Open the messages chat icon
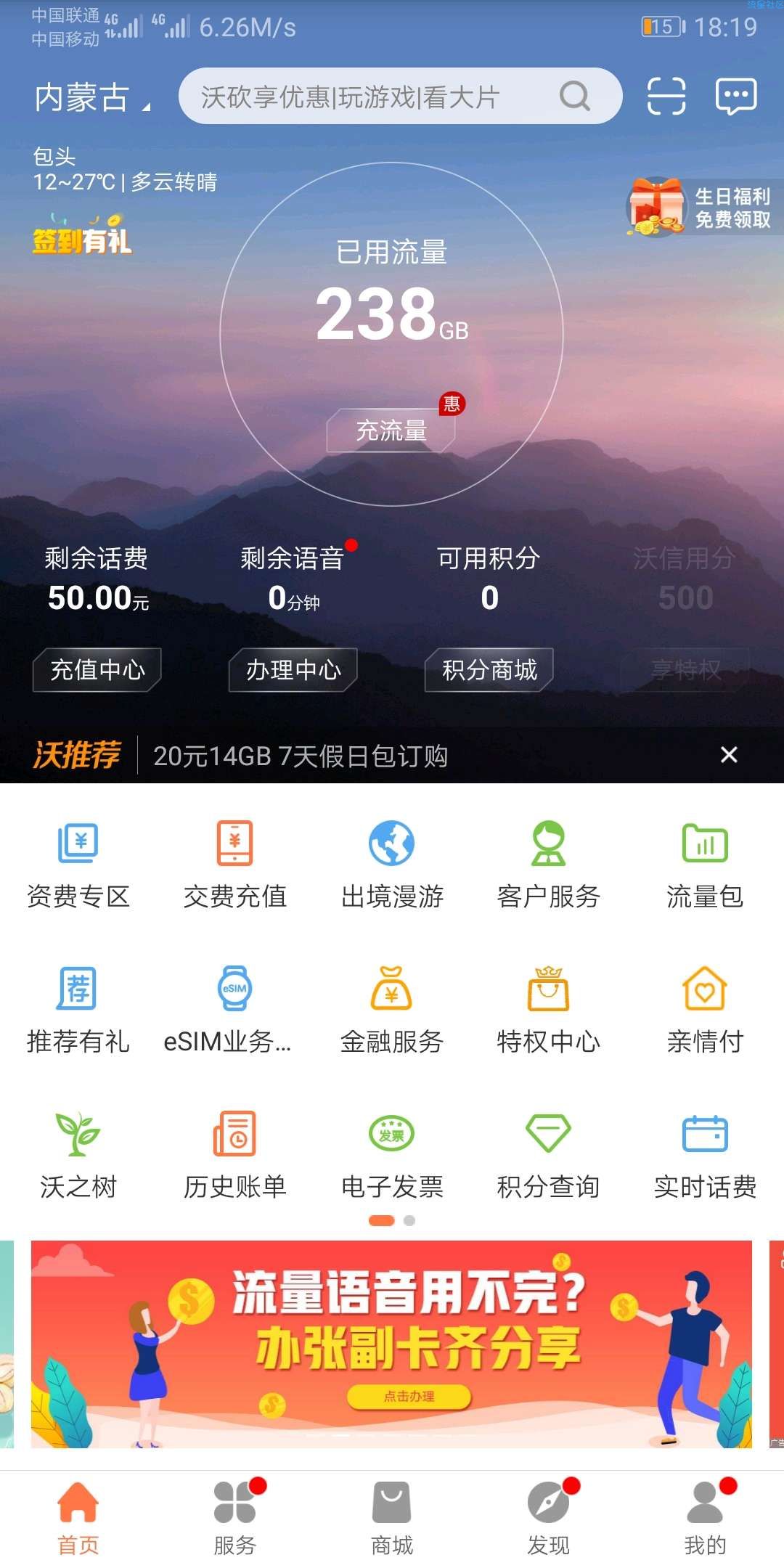 pyautogui.click(x=736, y=97)
